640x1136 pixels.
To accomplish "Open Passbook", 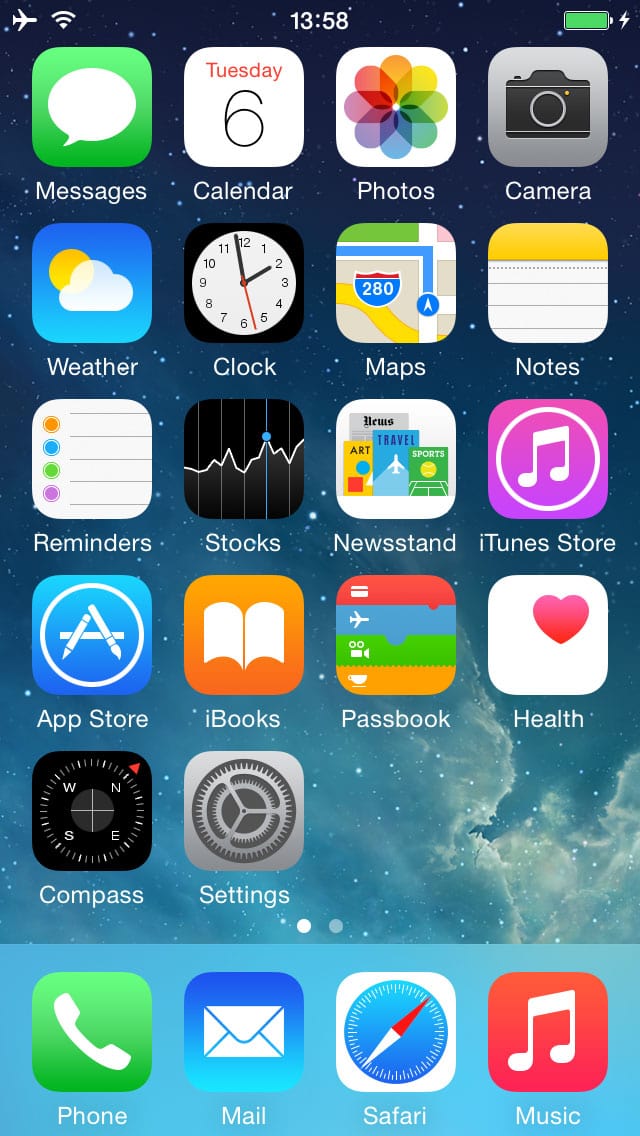I will click(396, 635).
